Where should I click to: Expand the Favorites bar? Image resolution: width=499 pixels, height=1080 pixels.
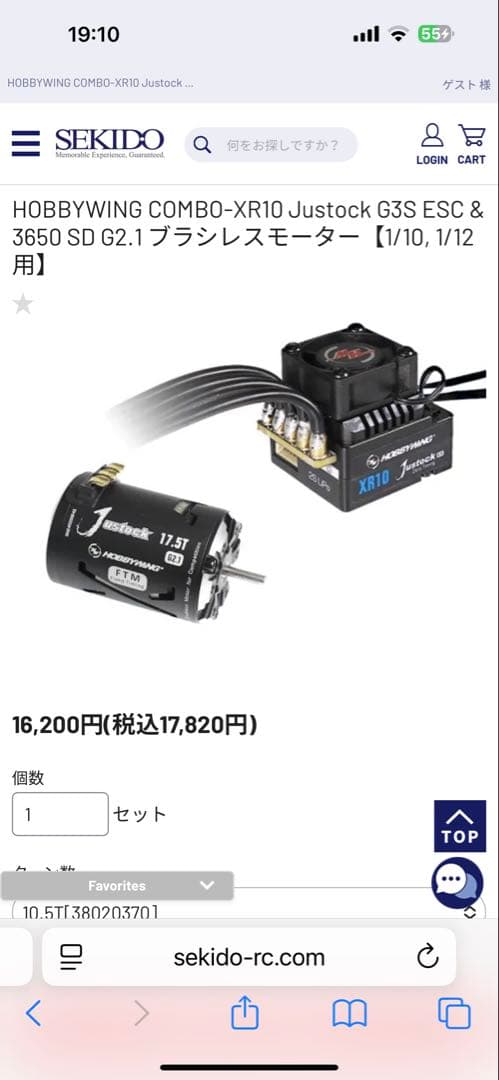[117, 886]
